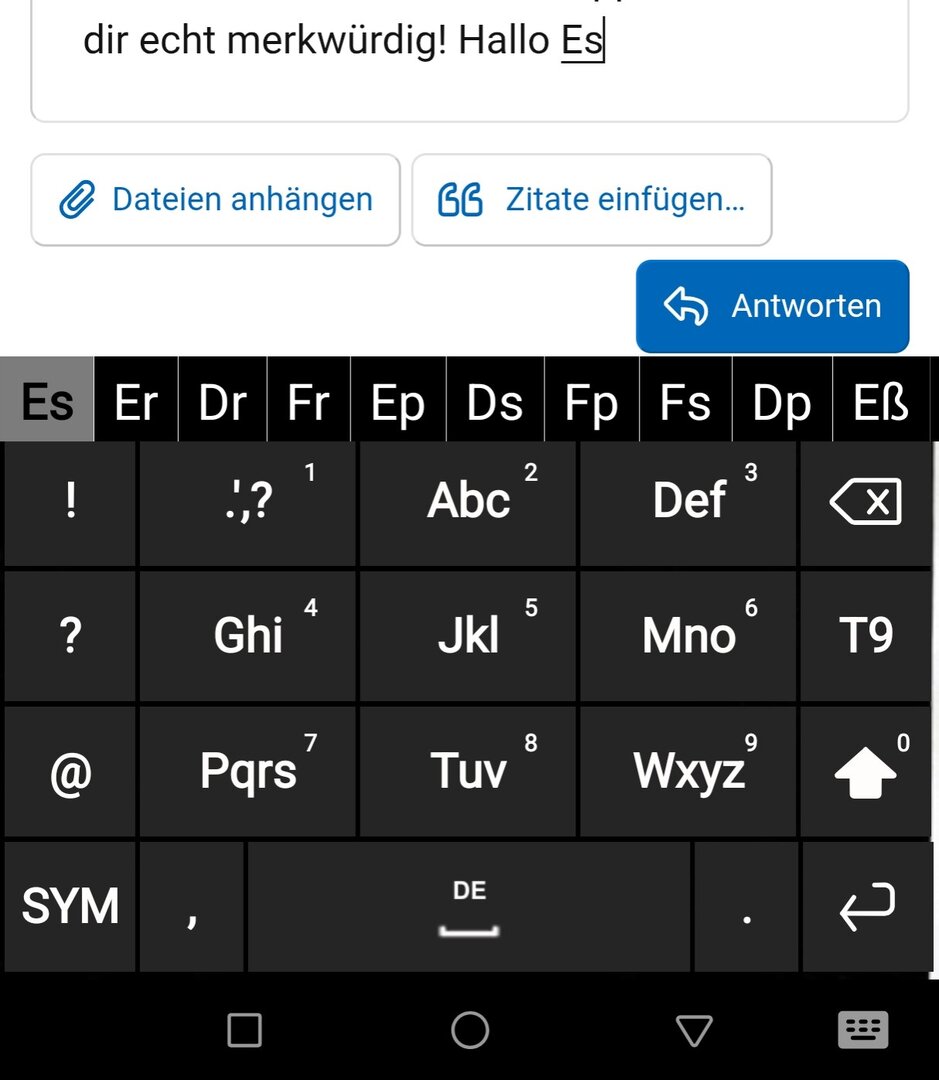Insert the @ symbol key
The height and width of the screenshot is (1080, 939).
click(70, 772)
